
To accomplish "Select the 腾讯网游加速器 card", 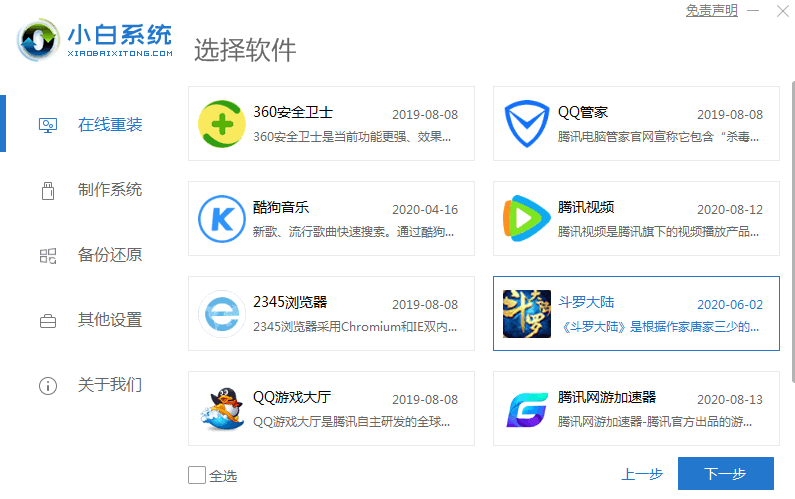I will (636, 408).
